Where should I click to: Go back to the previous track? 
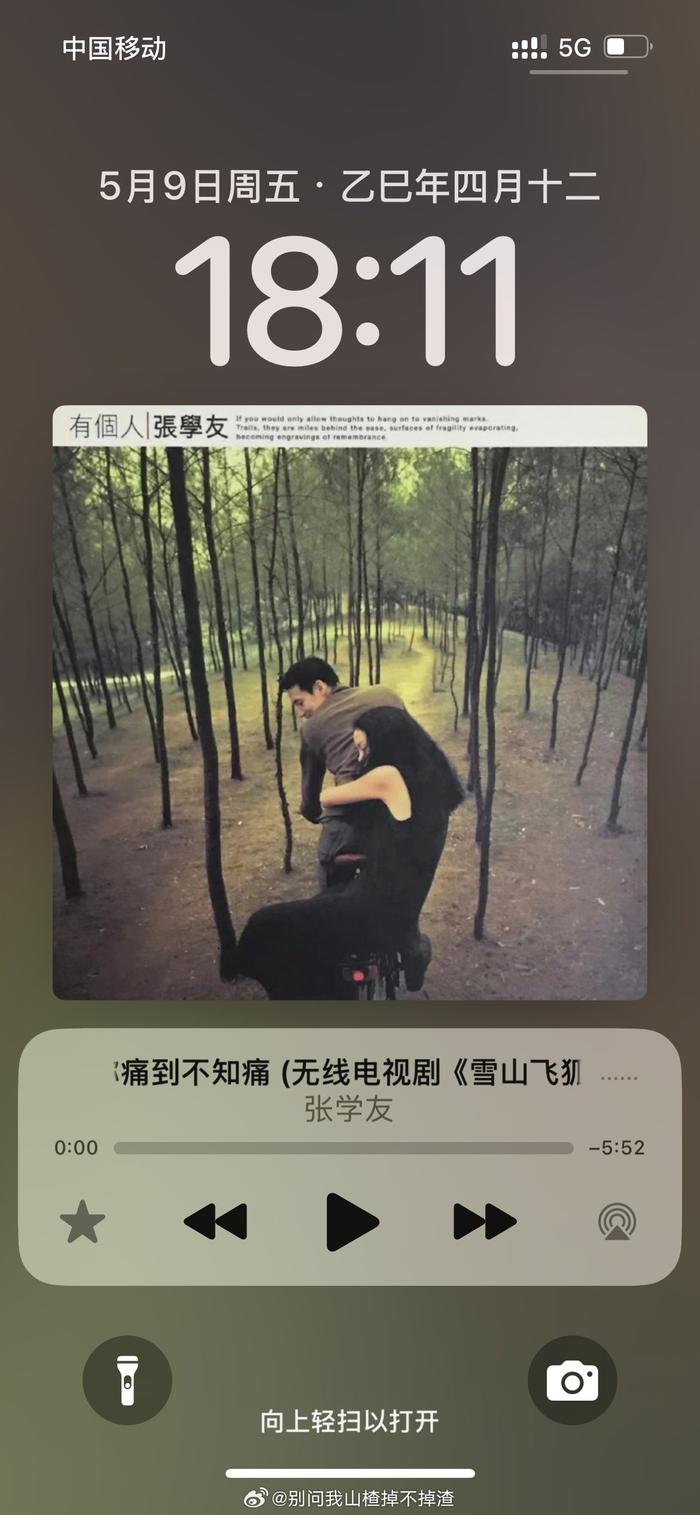(215, 1221)
